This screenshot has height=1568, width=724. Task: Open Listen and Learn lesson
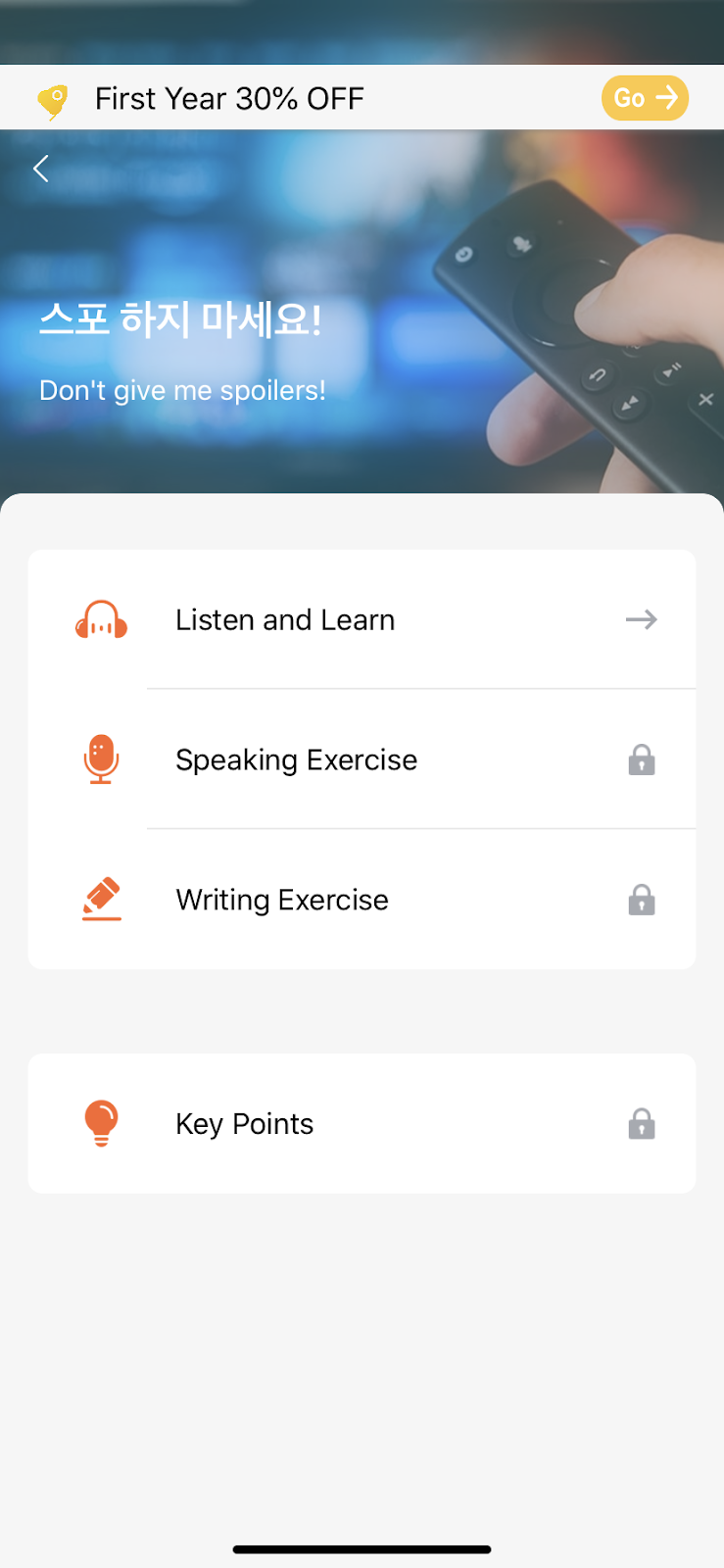362,619
